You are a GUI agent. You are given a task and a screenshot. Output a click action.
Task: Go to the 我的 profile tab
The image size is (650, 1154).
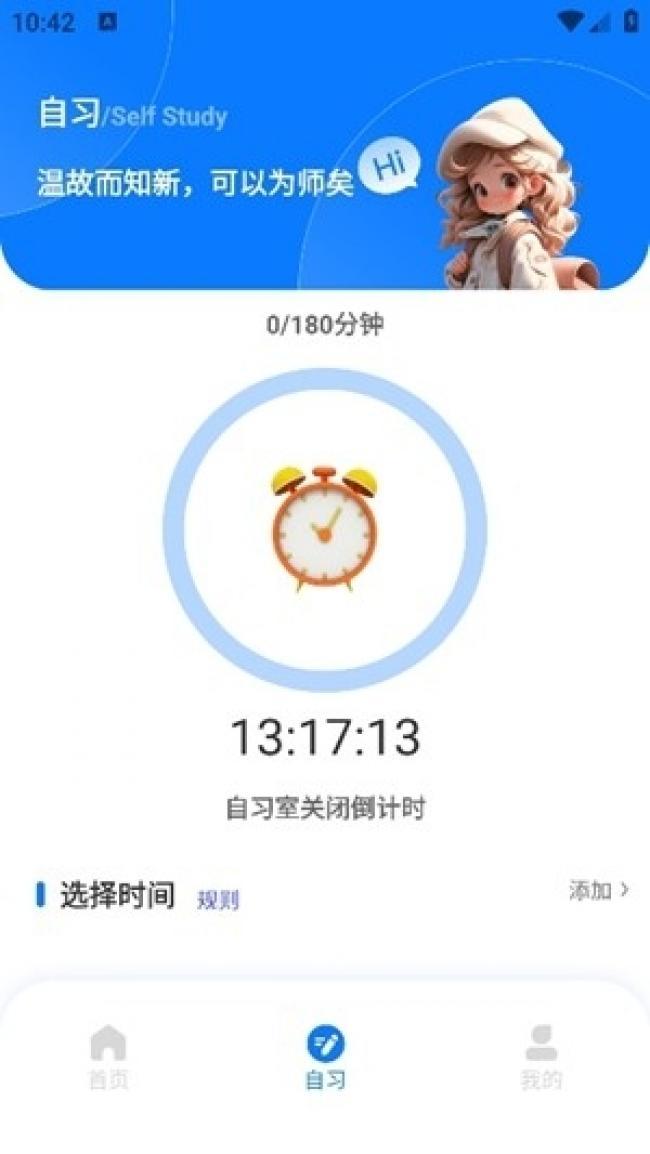[x=541, y=1057]
